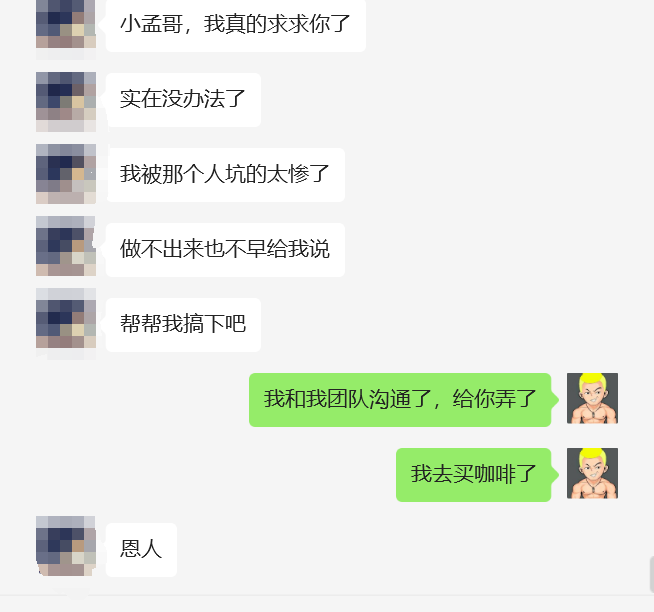Image resolution: width=654 pixels, height=612 pixels.
Task: Tap your avatar next to "我去买咖啡了"
Action: pos(592,474)
